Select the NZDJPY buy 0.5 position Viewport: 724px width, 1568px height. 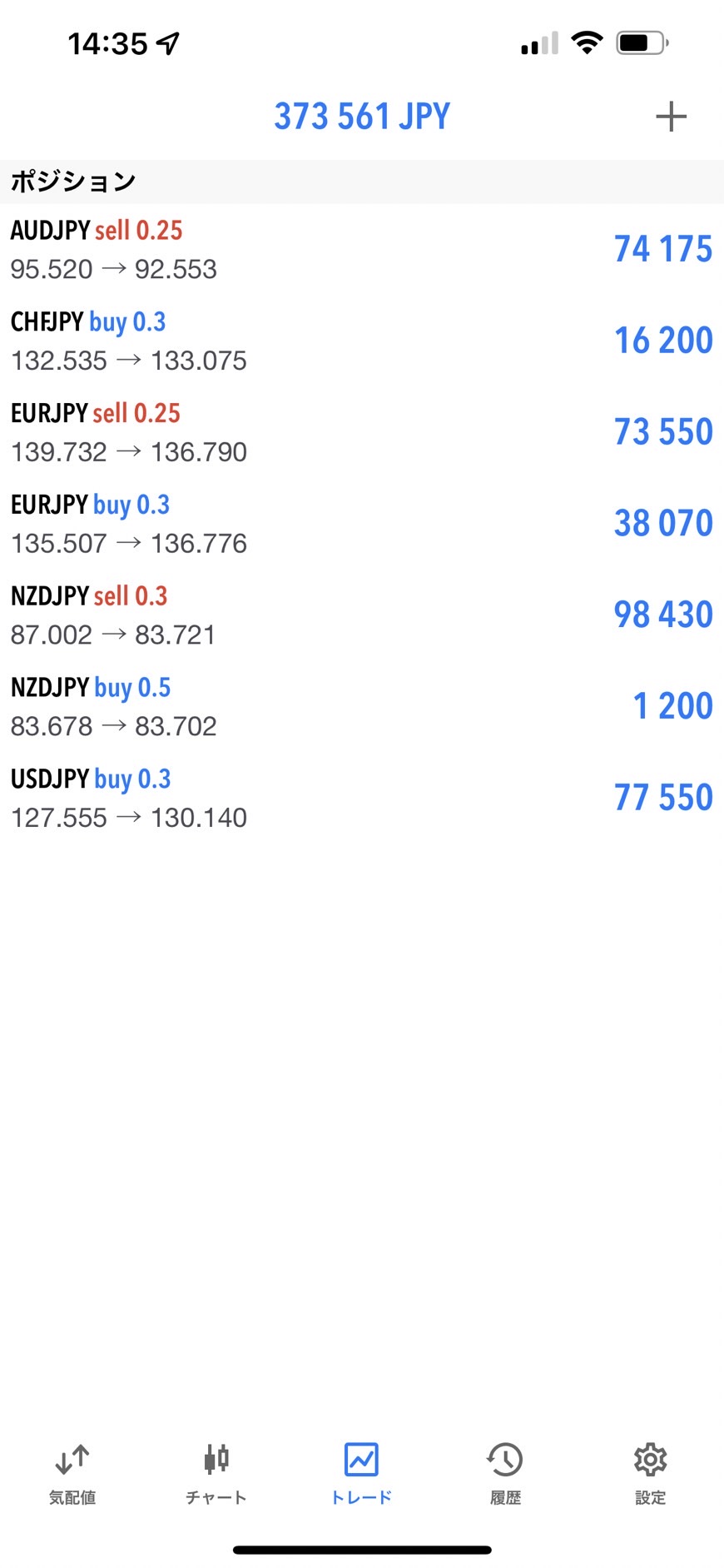362,707
